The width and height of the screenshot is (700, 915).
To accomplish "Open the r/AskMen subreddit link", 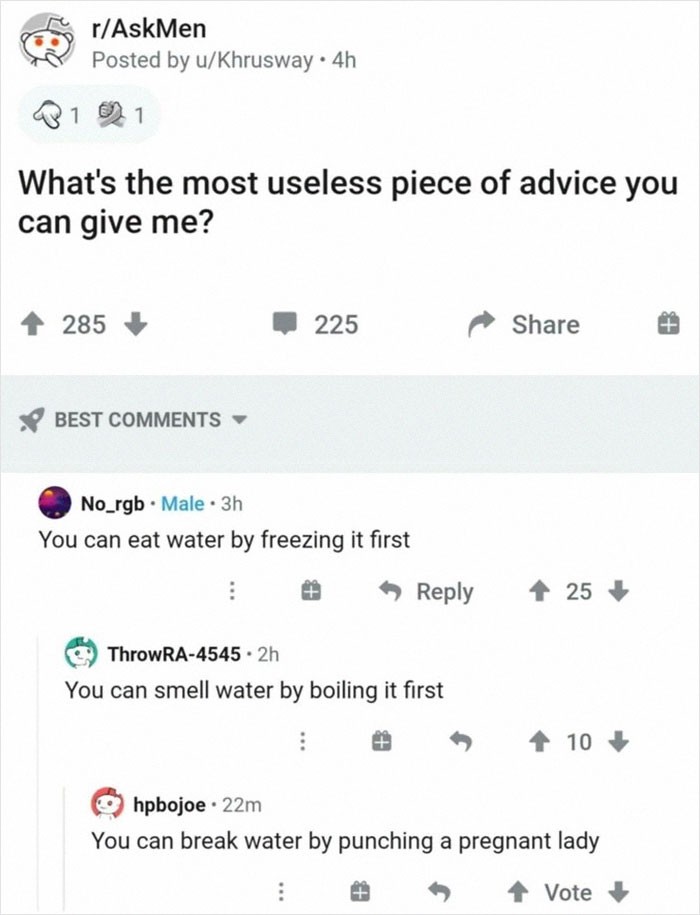I will point(148,29).
